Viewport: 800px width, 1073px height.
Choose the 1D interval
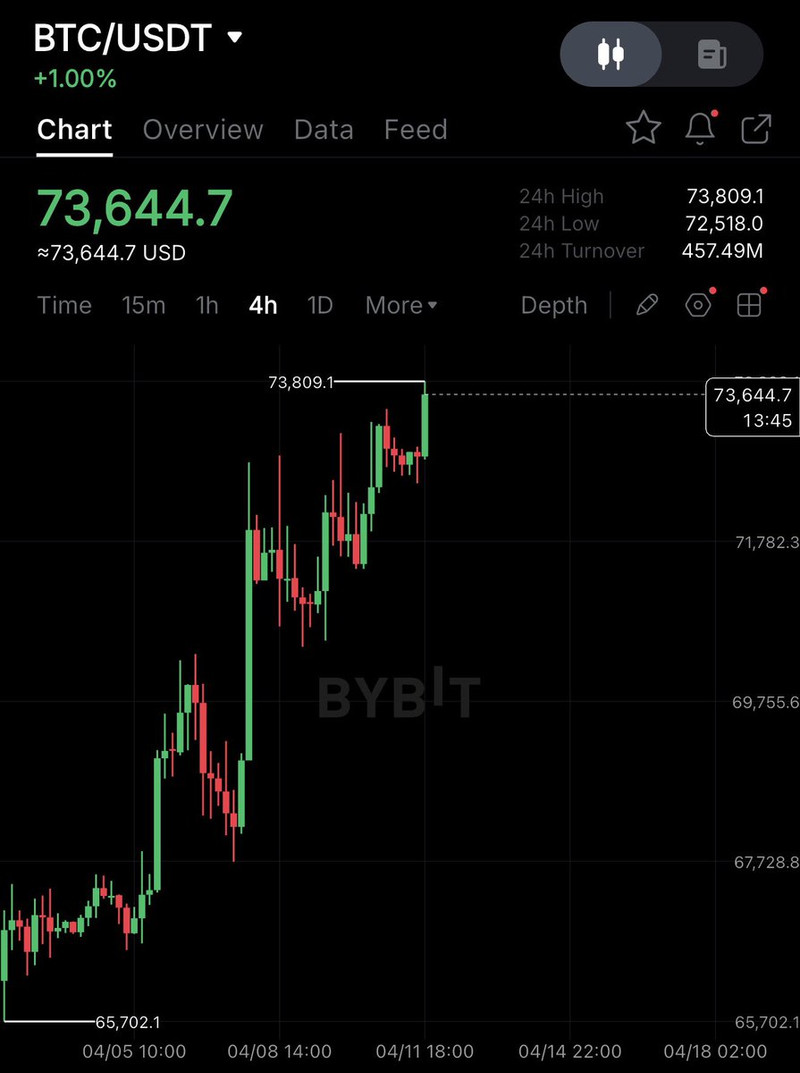pos(319,305)
